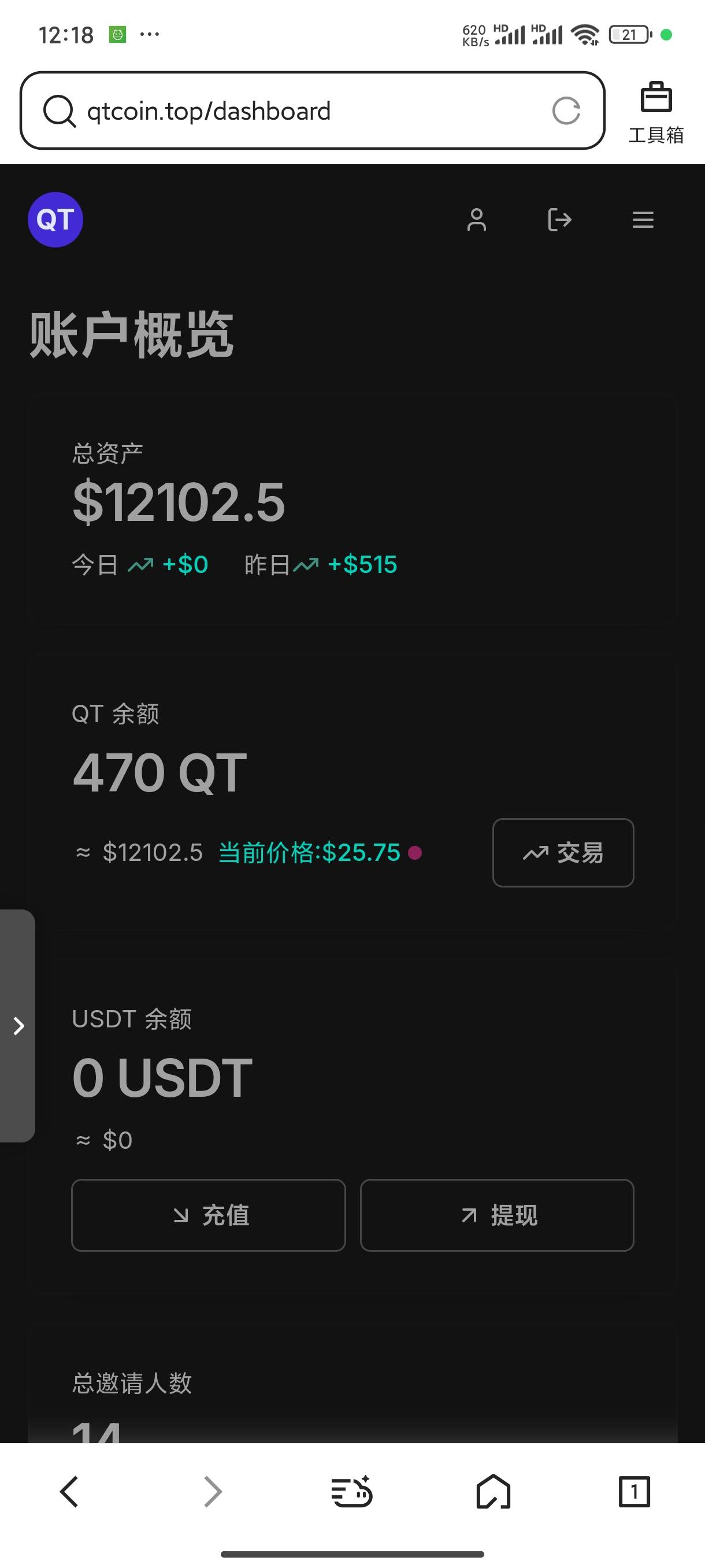The width and height of the screenshot is (705, 1568).
Task: Open the 工具箱 toolbox
Action: click(x=656, y=113)
